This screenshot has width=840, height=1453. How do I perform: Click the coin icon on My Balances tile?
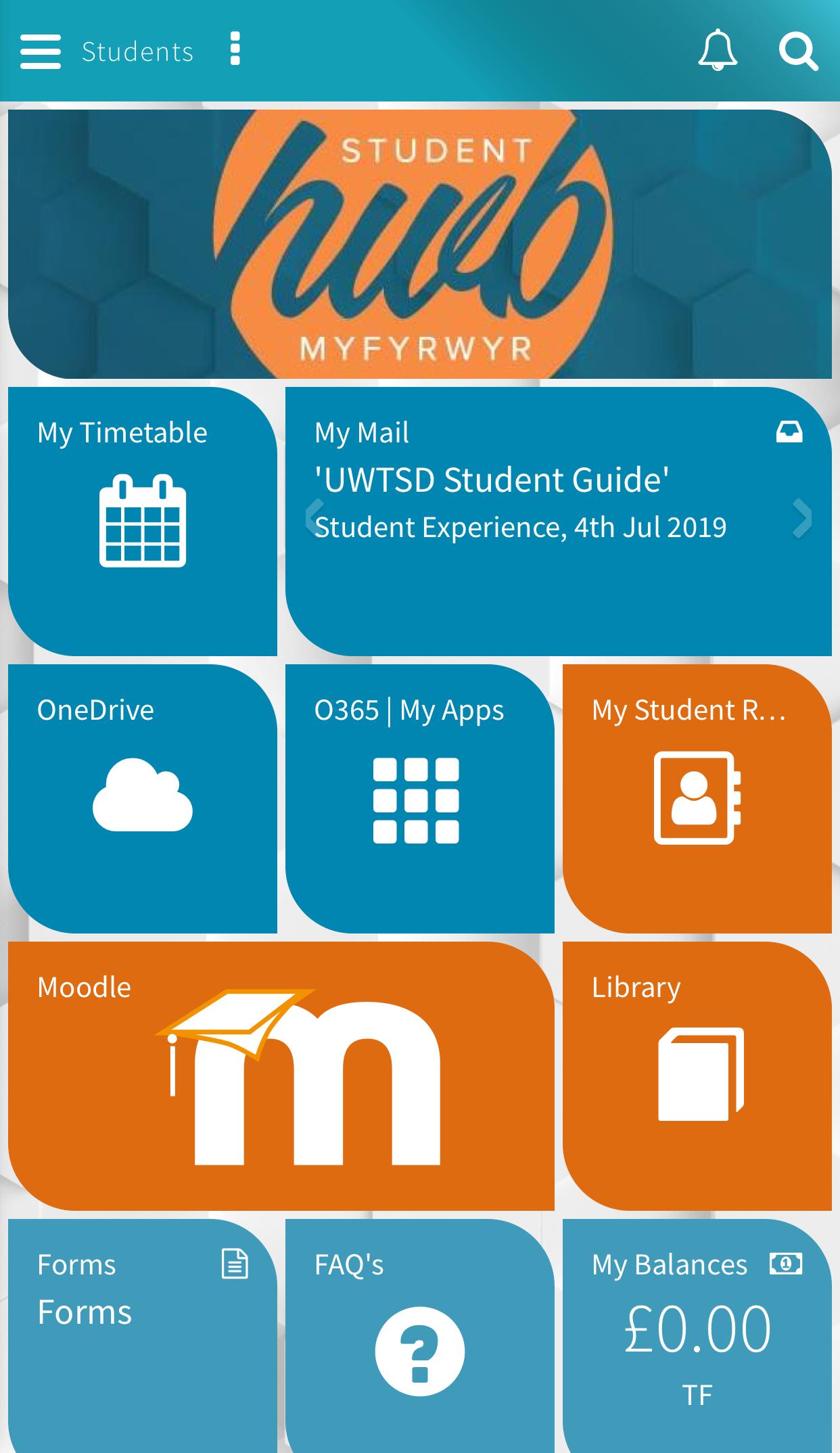coord(786,1264)
